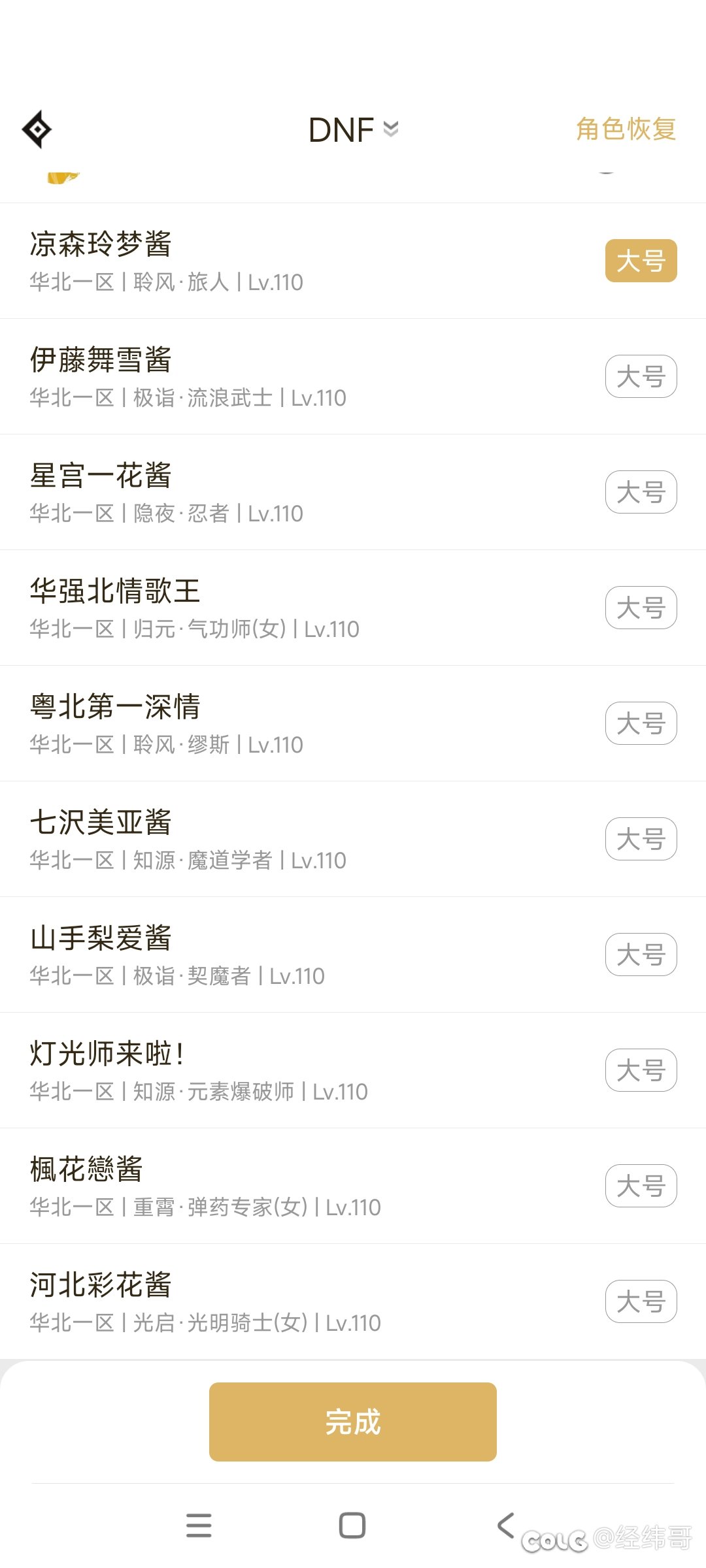Toggle 大号 for 凉森玲梦酱

[x=641, y=261]
